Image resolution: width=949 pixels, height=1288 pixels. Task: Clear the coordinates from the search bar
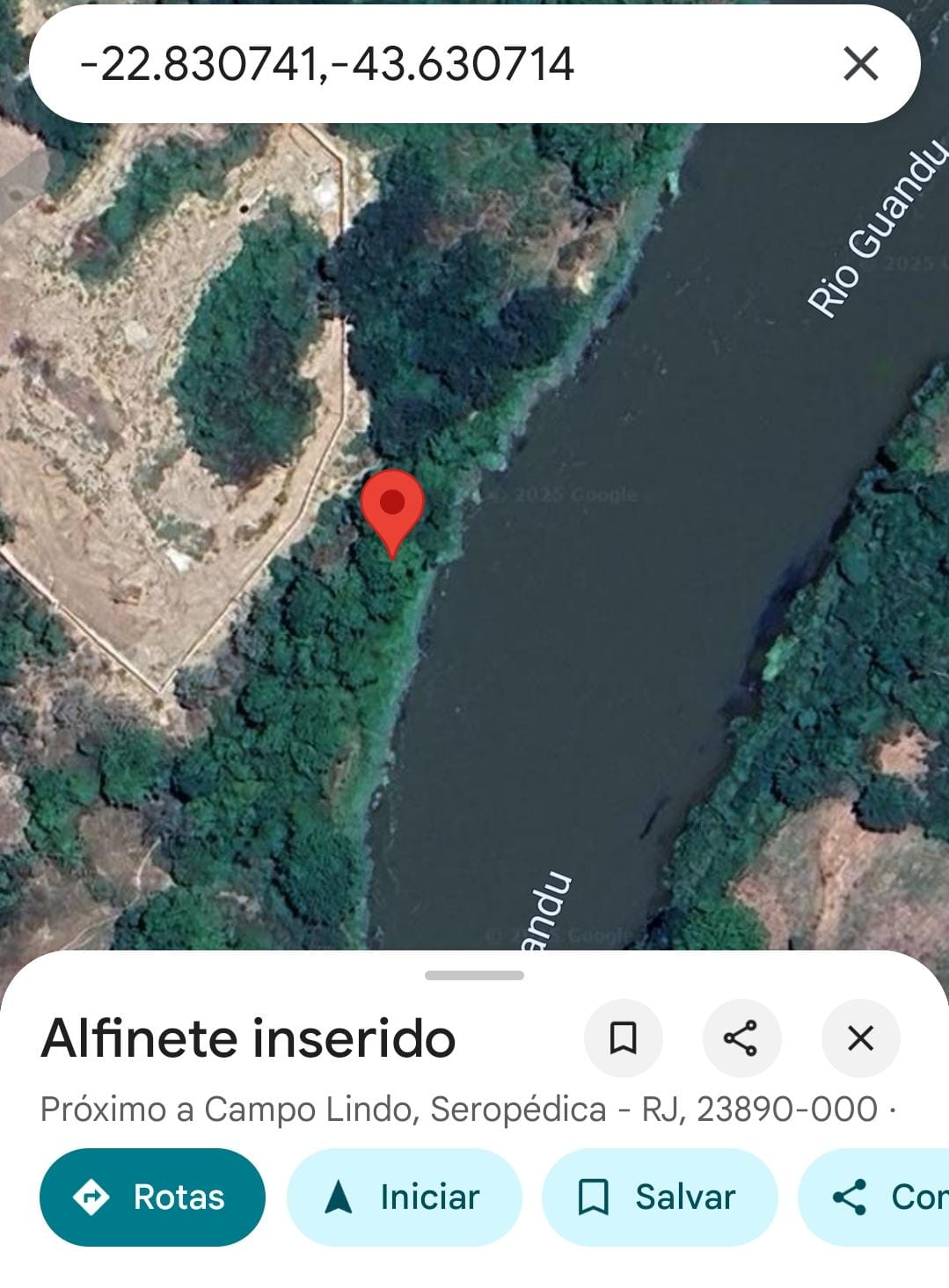(860, 64)
